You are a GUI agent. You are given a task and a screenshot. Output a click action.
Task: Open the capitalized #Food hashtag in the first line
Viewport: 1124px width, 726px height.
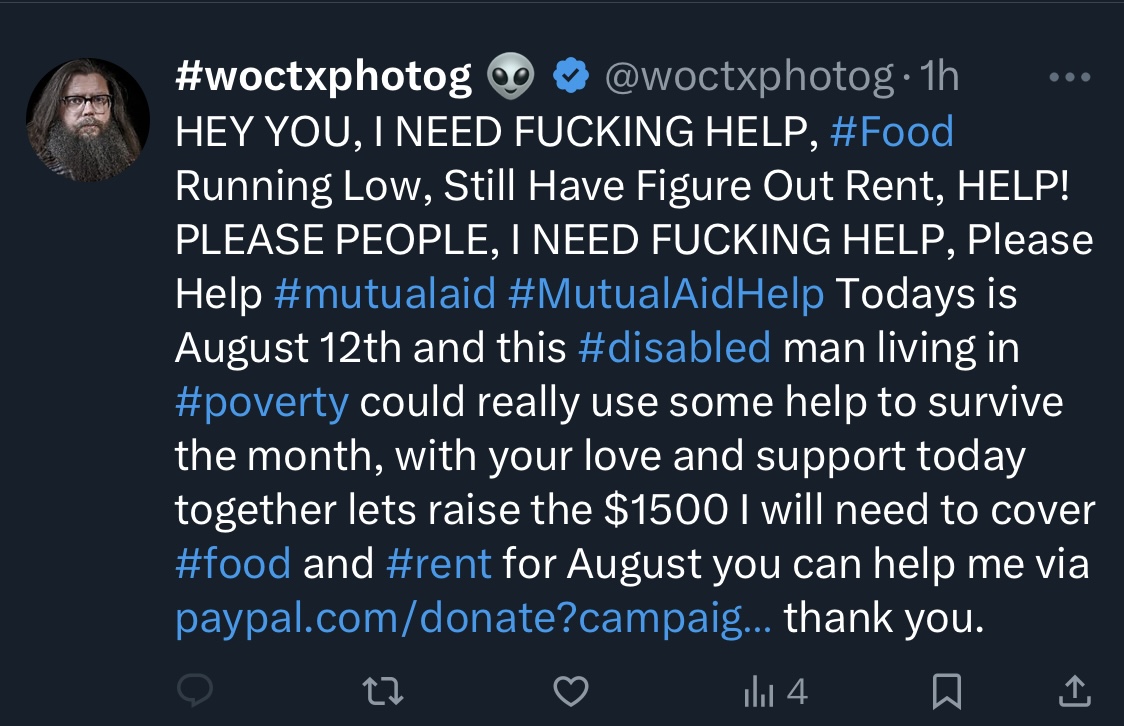click(x=892, y=132)
